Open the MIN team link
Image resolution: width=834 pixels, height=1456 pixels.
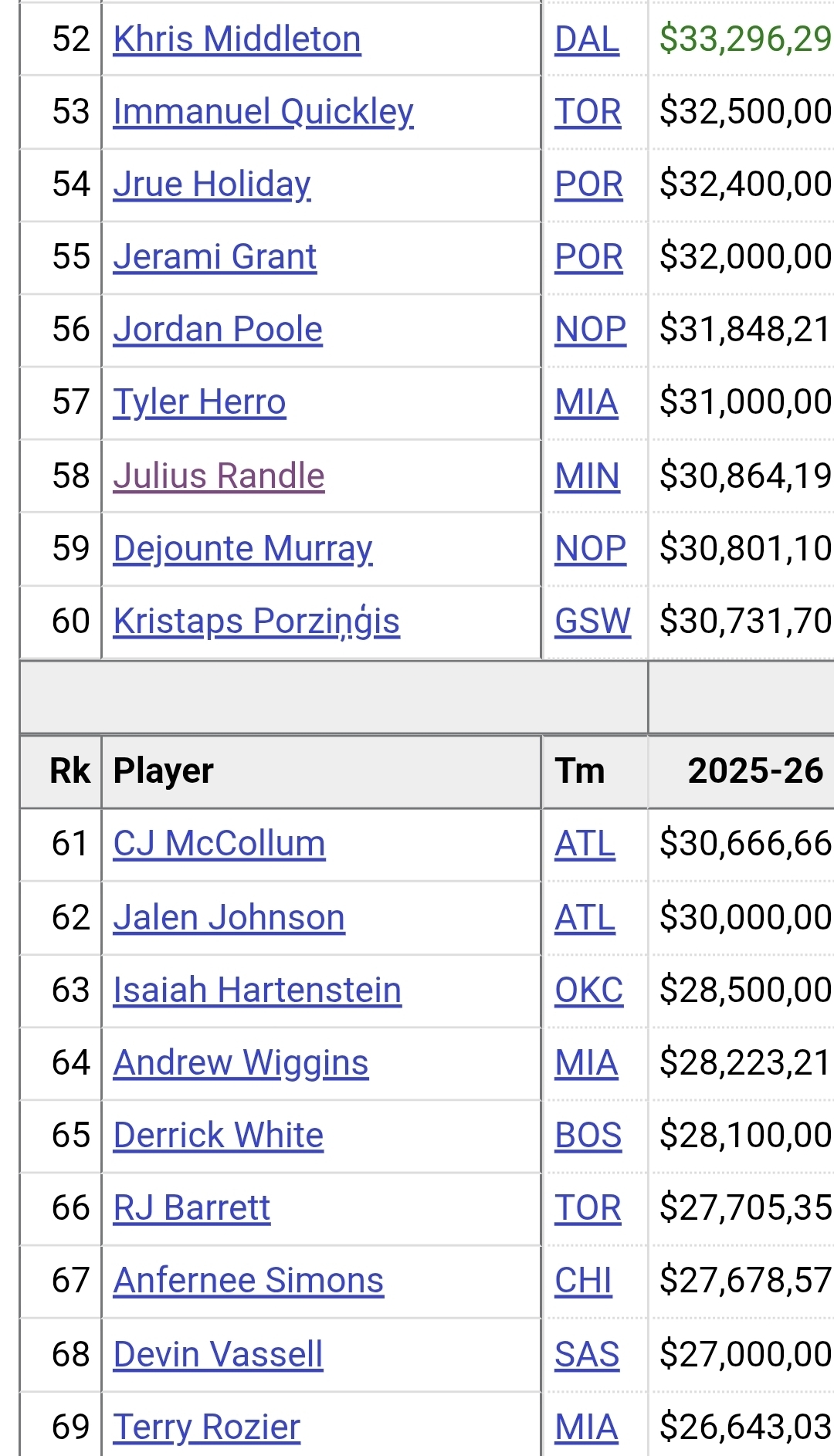click(x=587, y=476)
